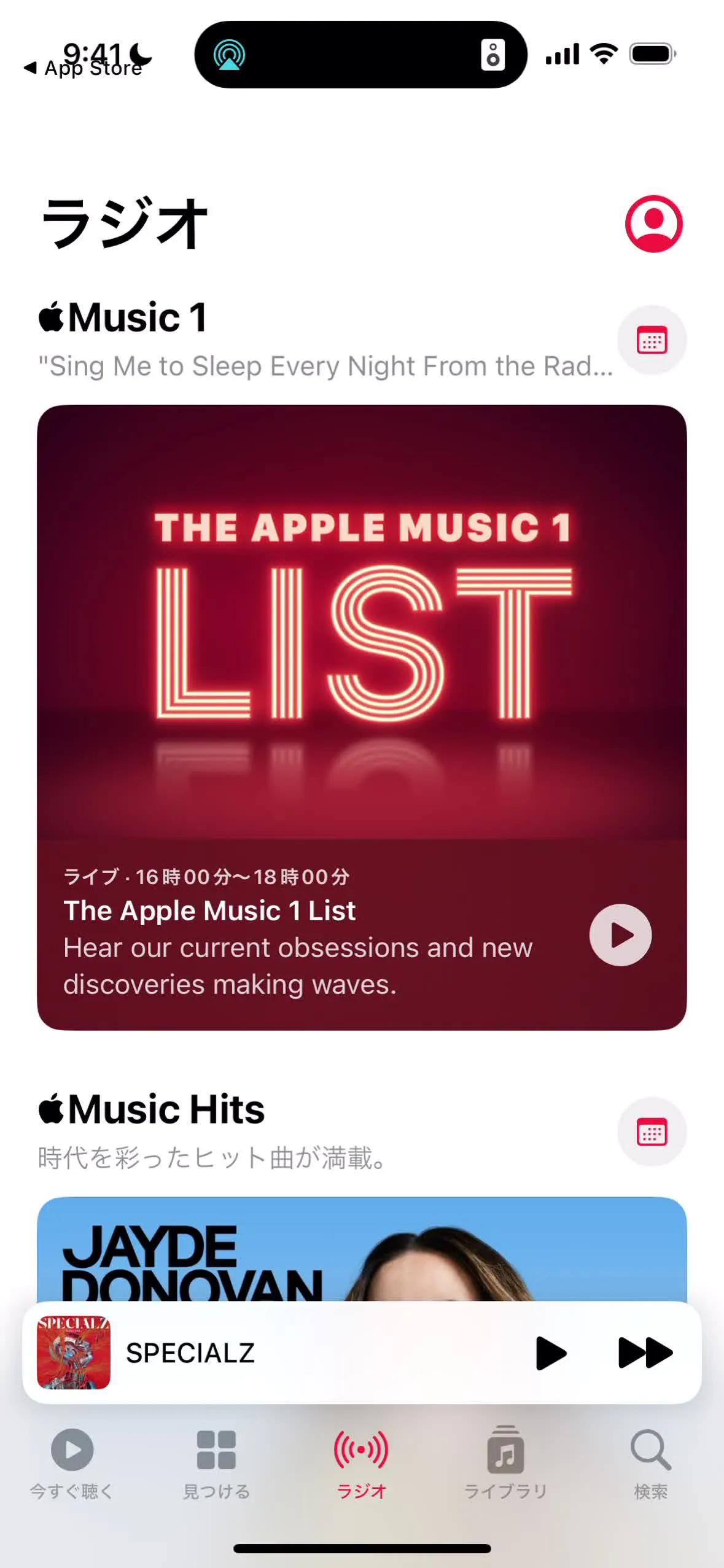Open the Apple Music Hits station header
The image size is (724, 1568).
point(152,1110)
